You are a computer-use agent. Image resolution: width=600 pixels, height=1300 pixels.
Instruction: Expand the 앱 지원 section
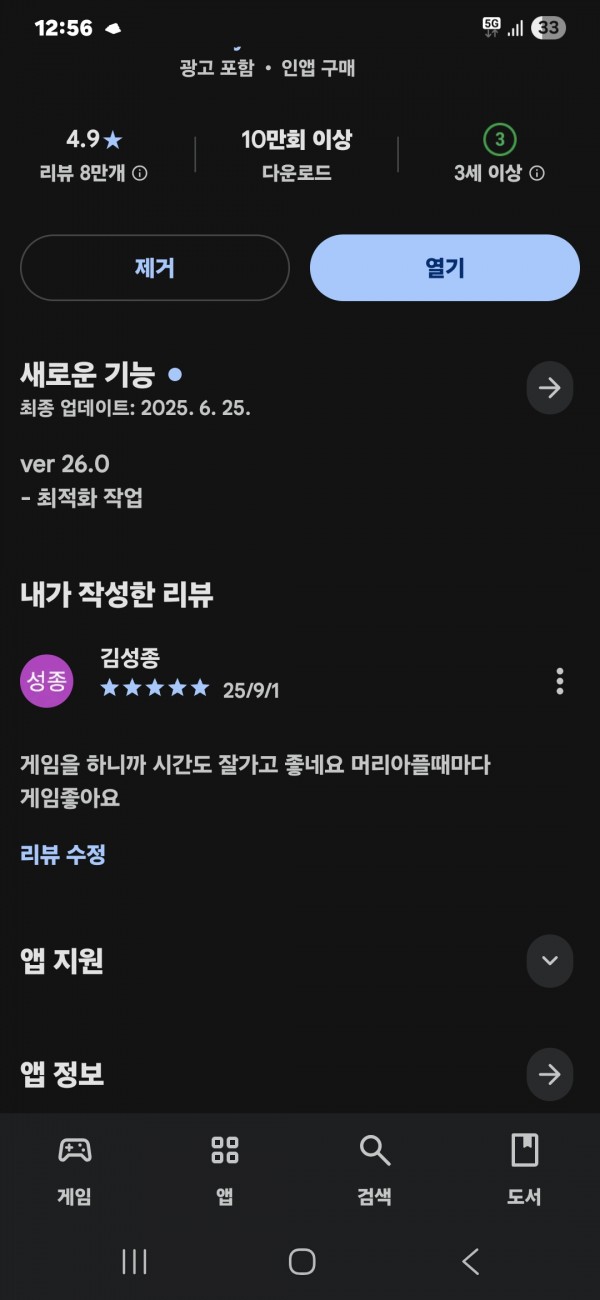(550, 960)
